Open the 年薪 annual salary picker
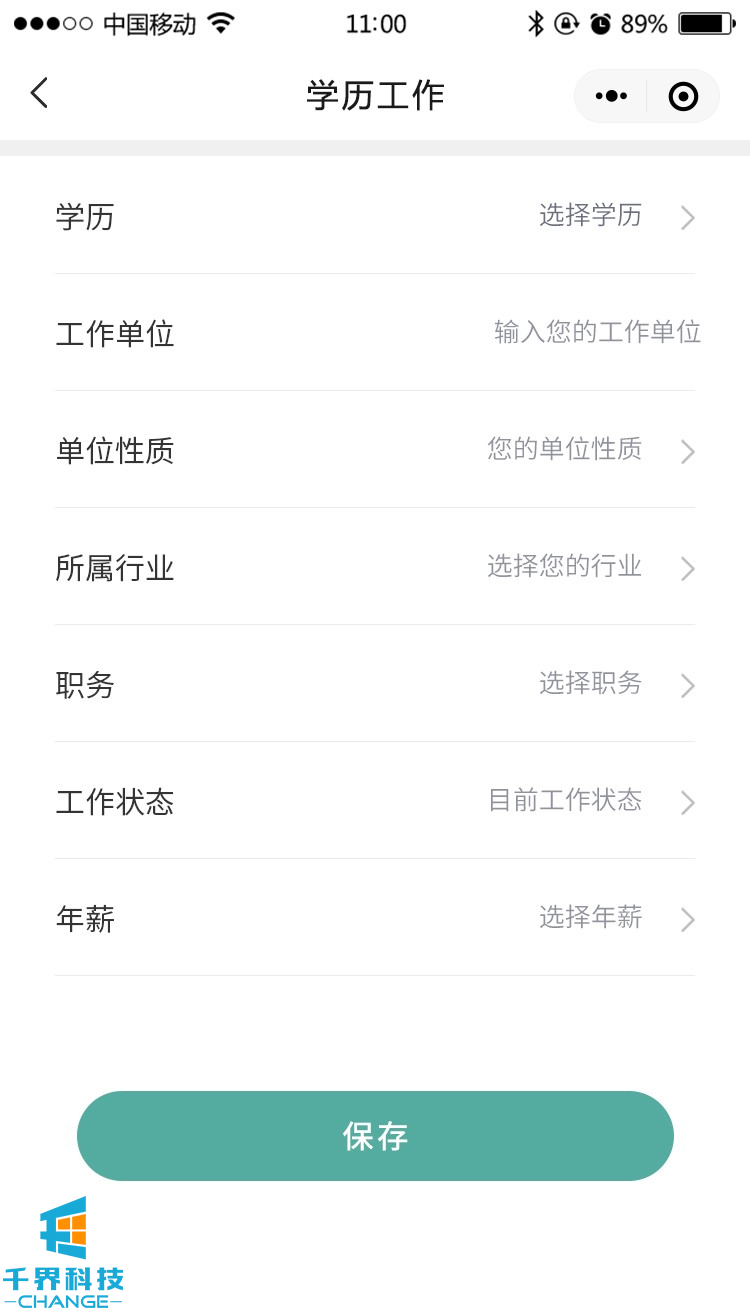 [x=590, y=918]
